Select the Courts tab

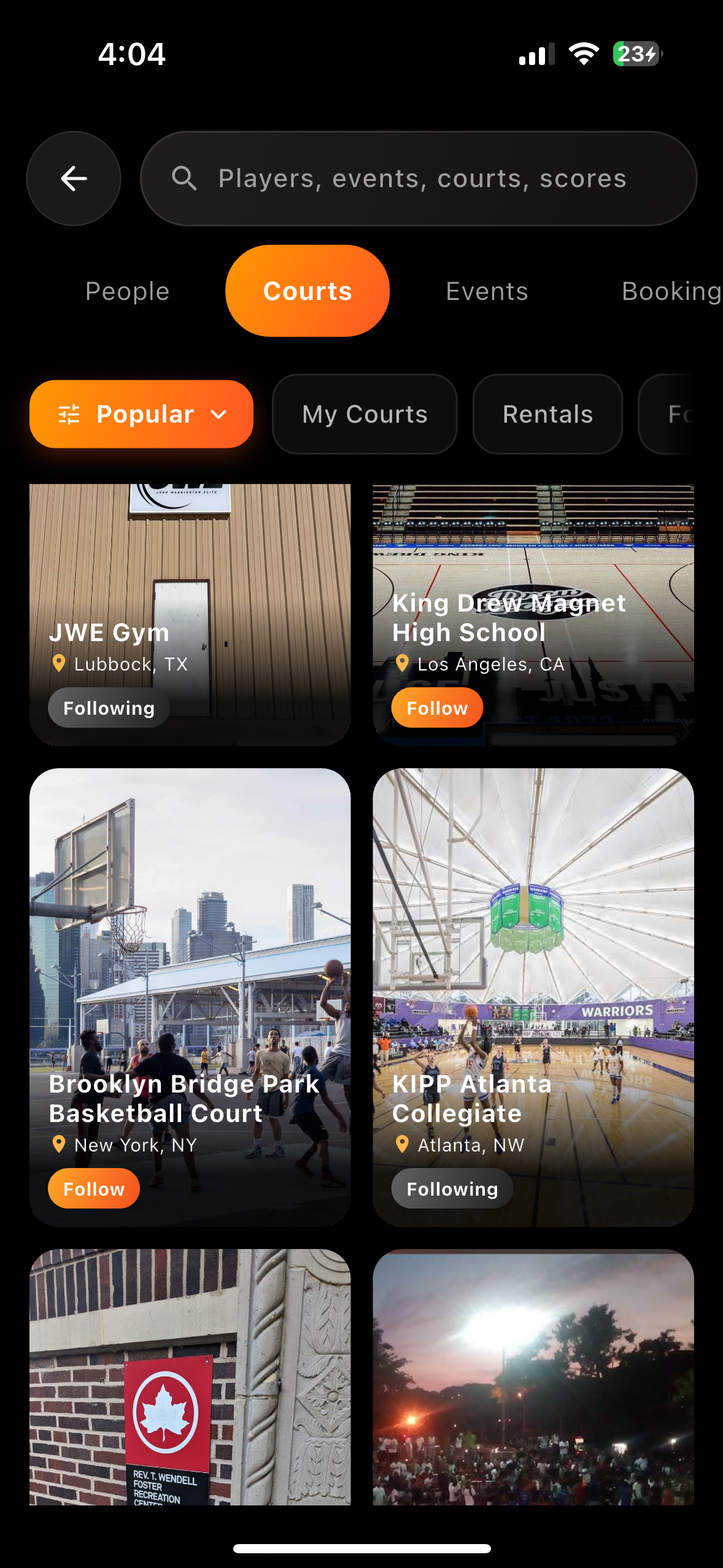pos(307,291)
